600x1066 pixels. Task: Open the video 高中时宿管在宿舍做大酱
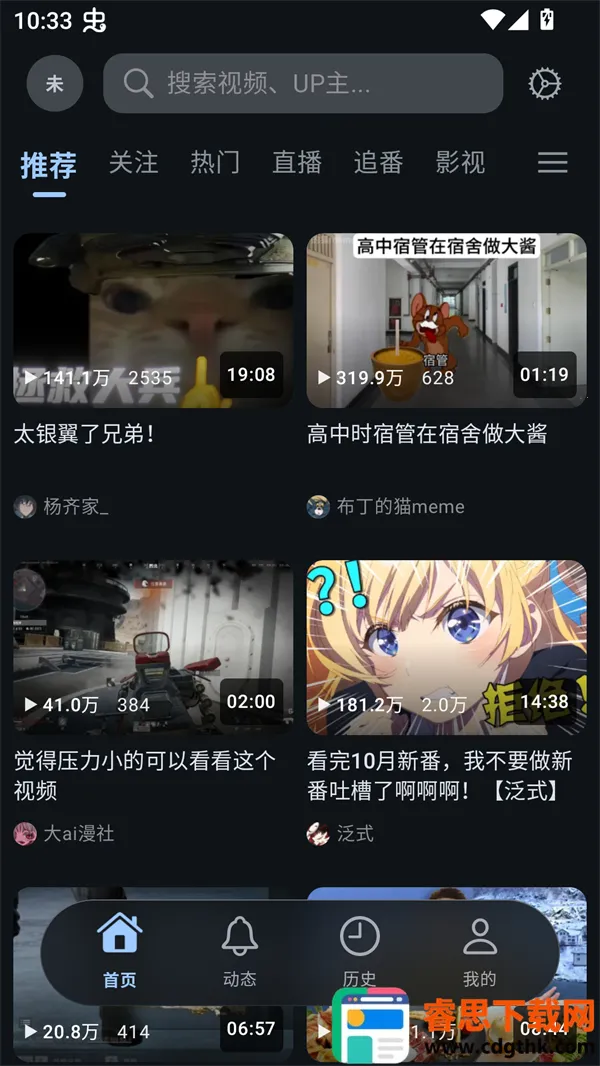click(x=446, y=321)
